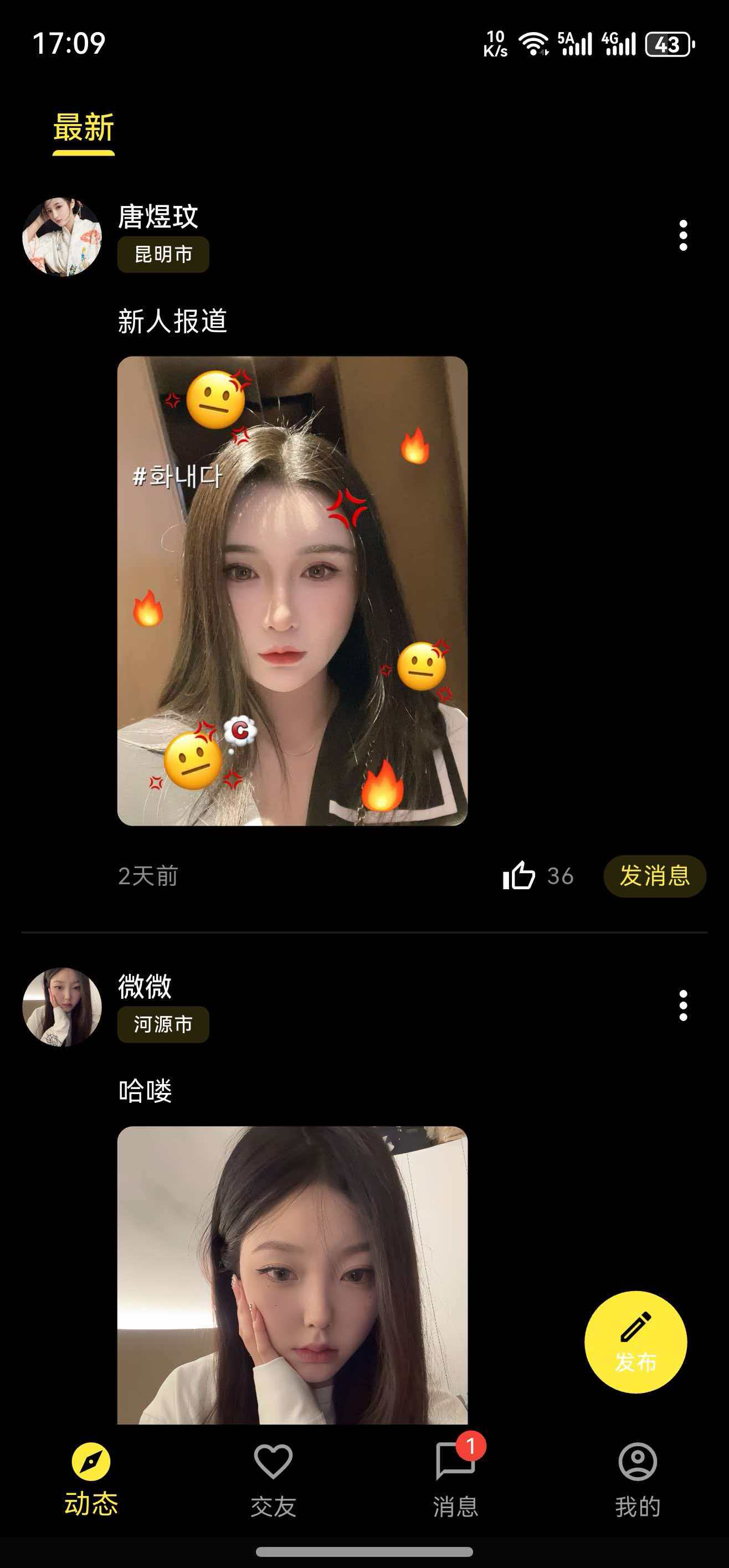The image size is (729, 1568).
Task: Open the 消息 tab
Action: (x=455, y=1479)
